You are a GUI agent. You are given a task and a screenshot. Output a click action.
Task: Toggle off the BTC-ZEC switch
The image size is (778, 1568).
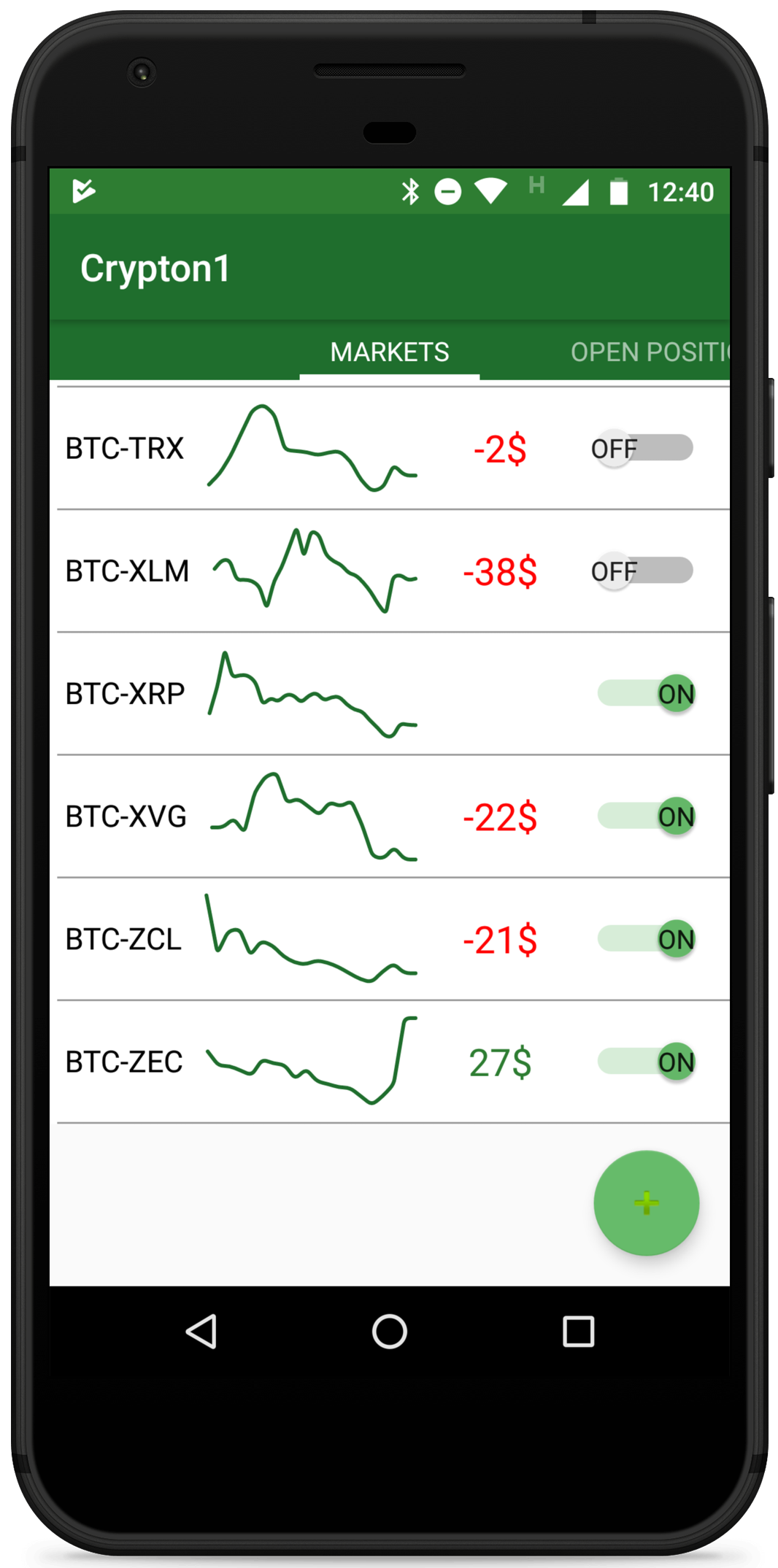[647, 1061]
